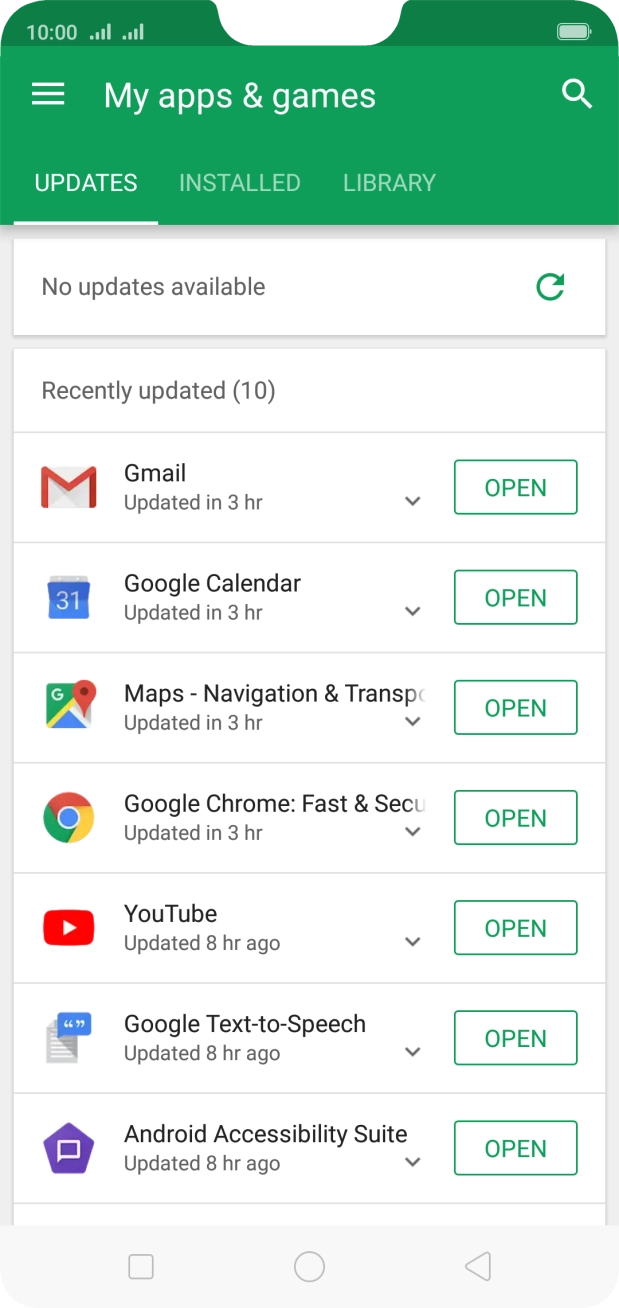The width and height of the screenshot is (619, 1308).
Task: Expand the YouTube update details
Action: 413,942
